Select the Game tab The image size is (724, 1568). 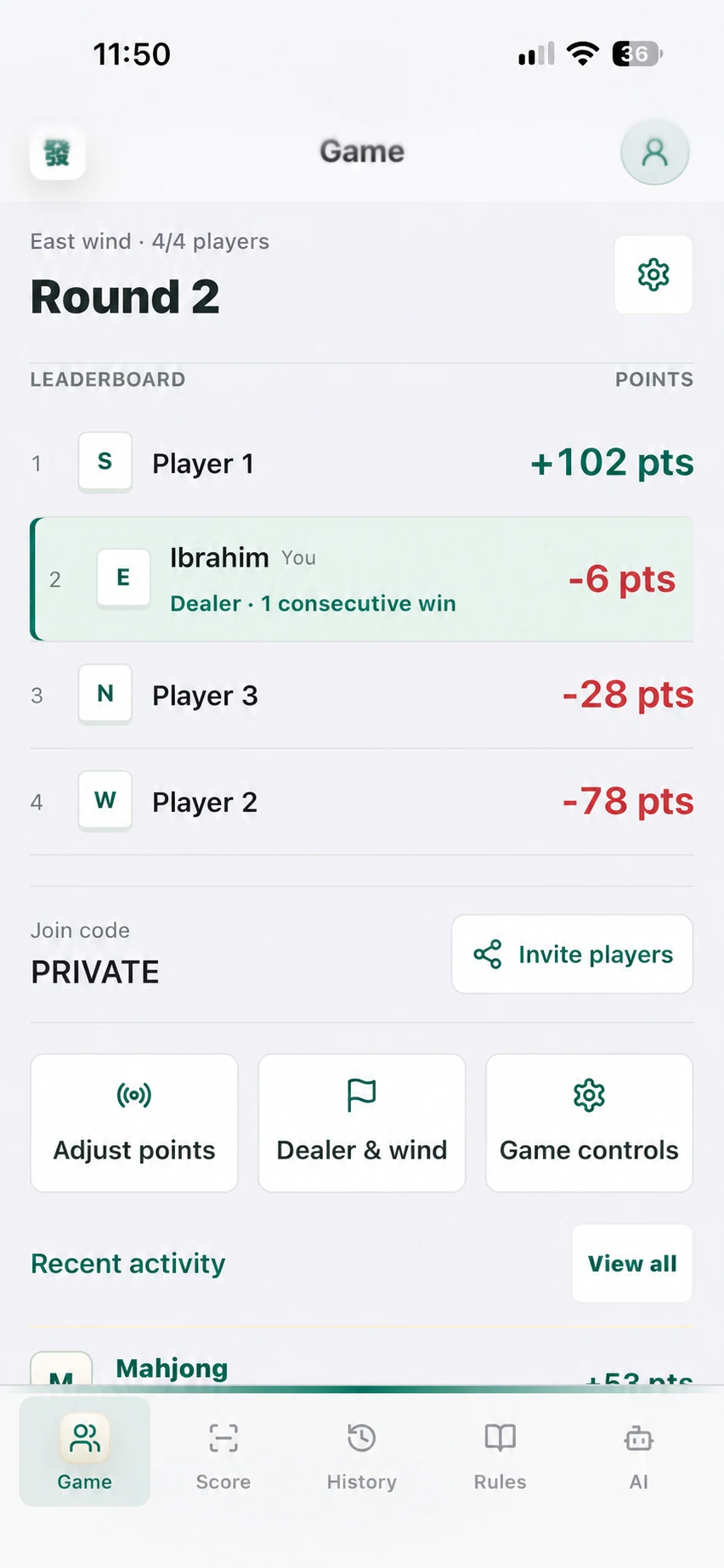(x=85, y=1452)
